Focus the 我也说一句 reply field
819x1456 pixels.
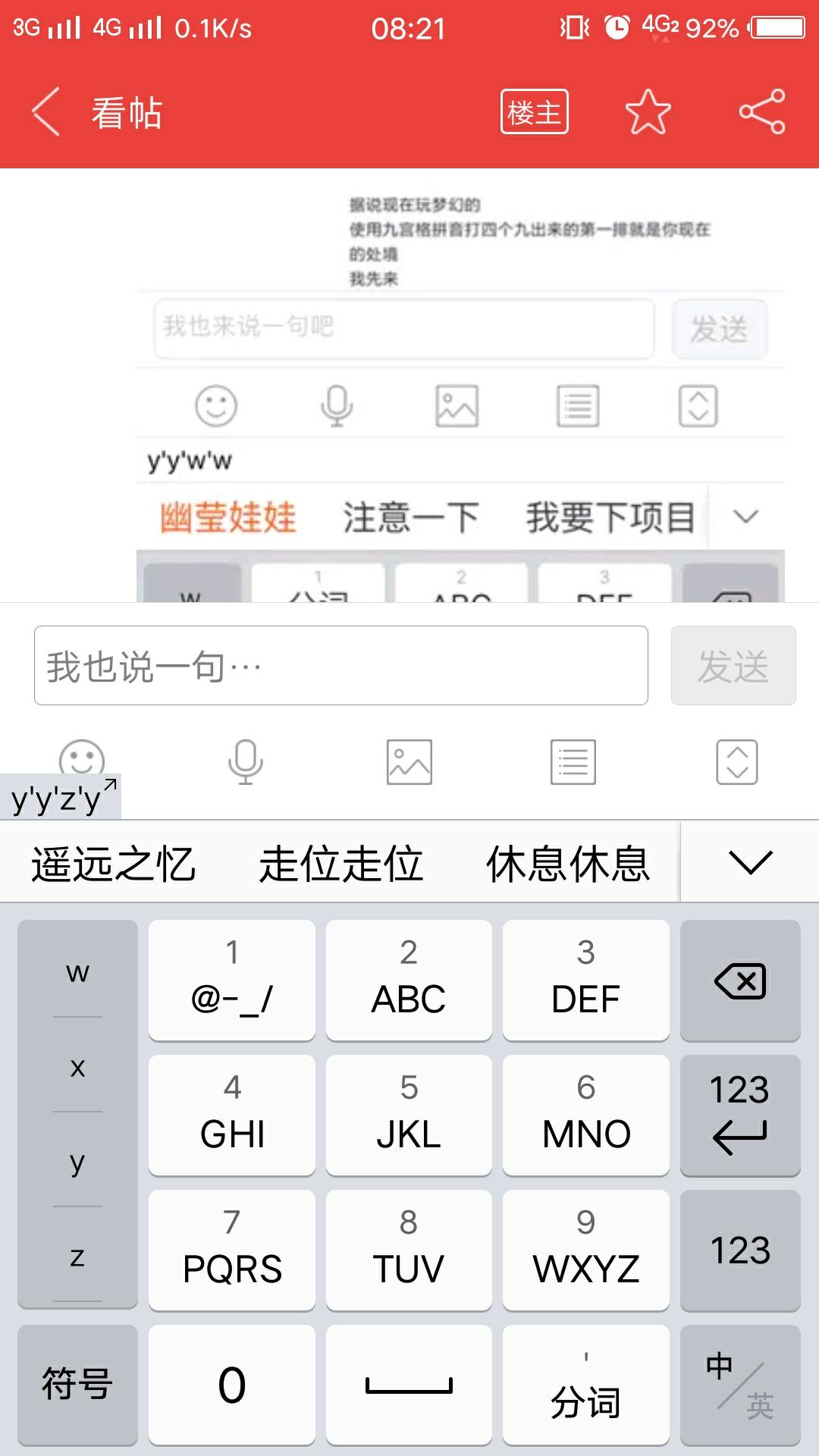pyautogui.click(x=341, y=666)
